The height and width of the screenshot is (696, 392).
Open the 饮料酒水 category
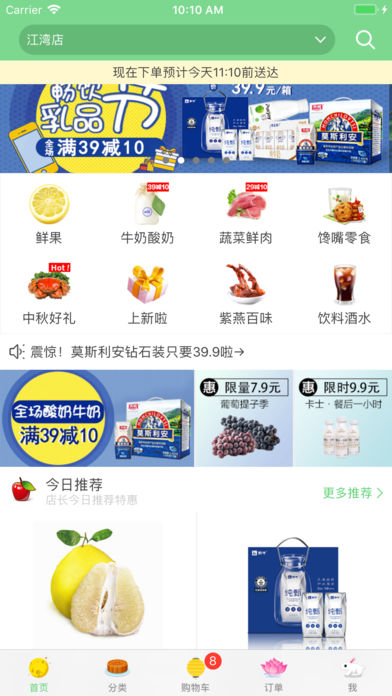coord(344,294)
